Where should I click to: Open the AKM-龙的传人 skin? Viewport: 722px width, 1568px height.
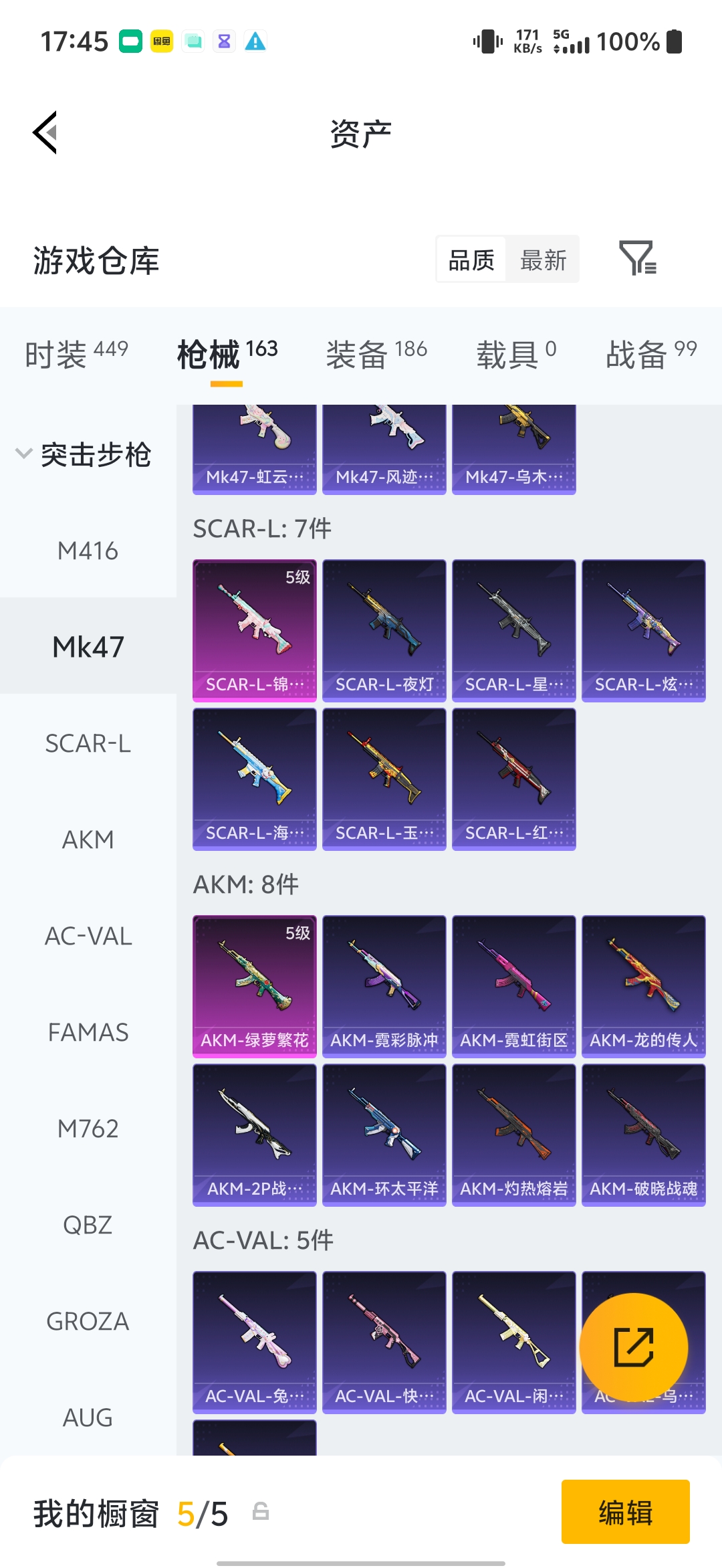pos(644,987)
